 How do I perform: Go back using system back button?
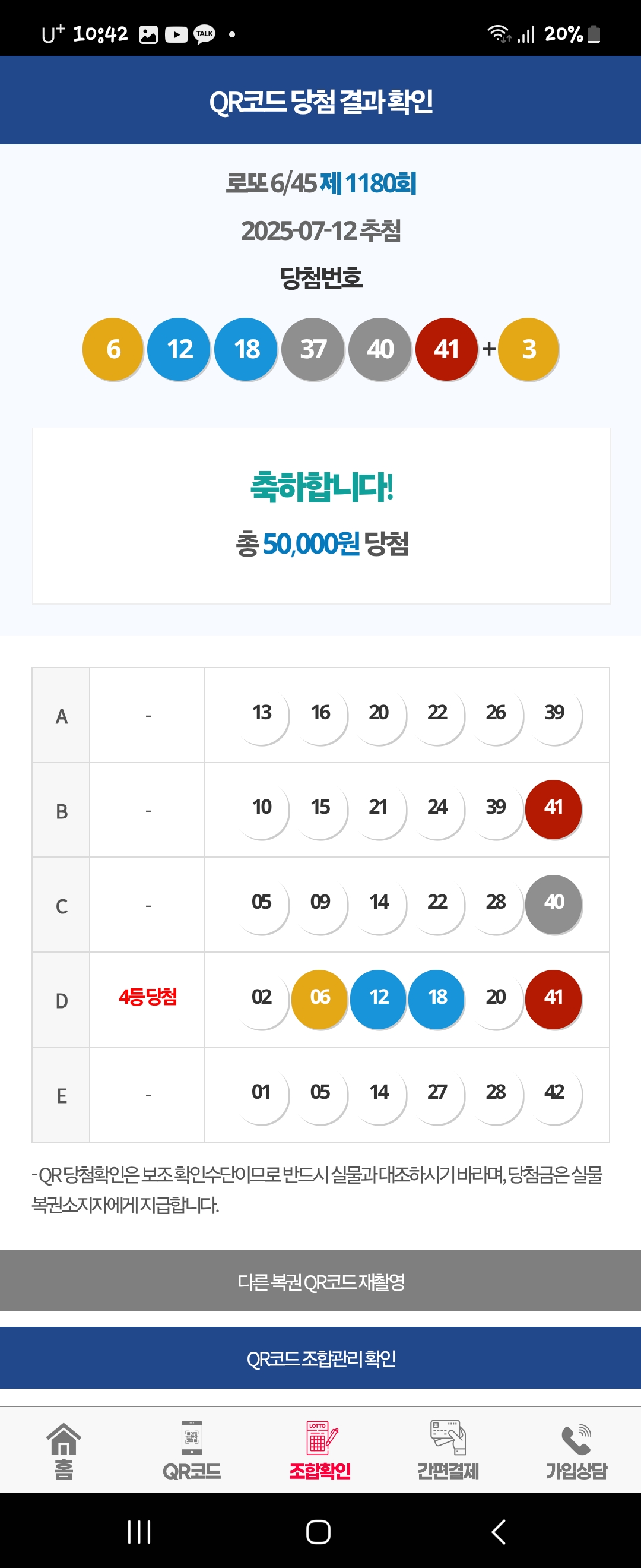coord(499,1532)
